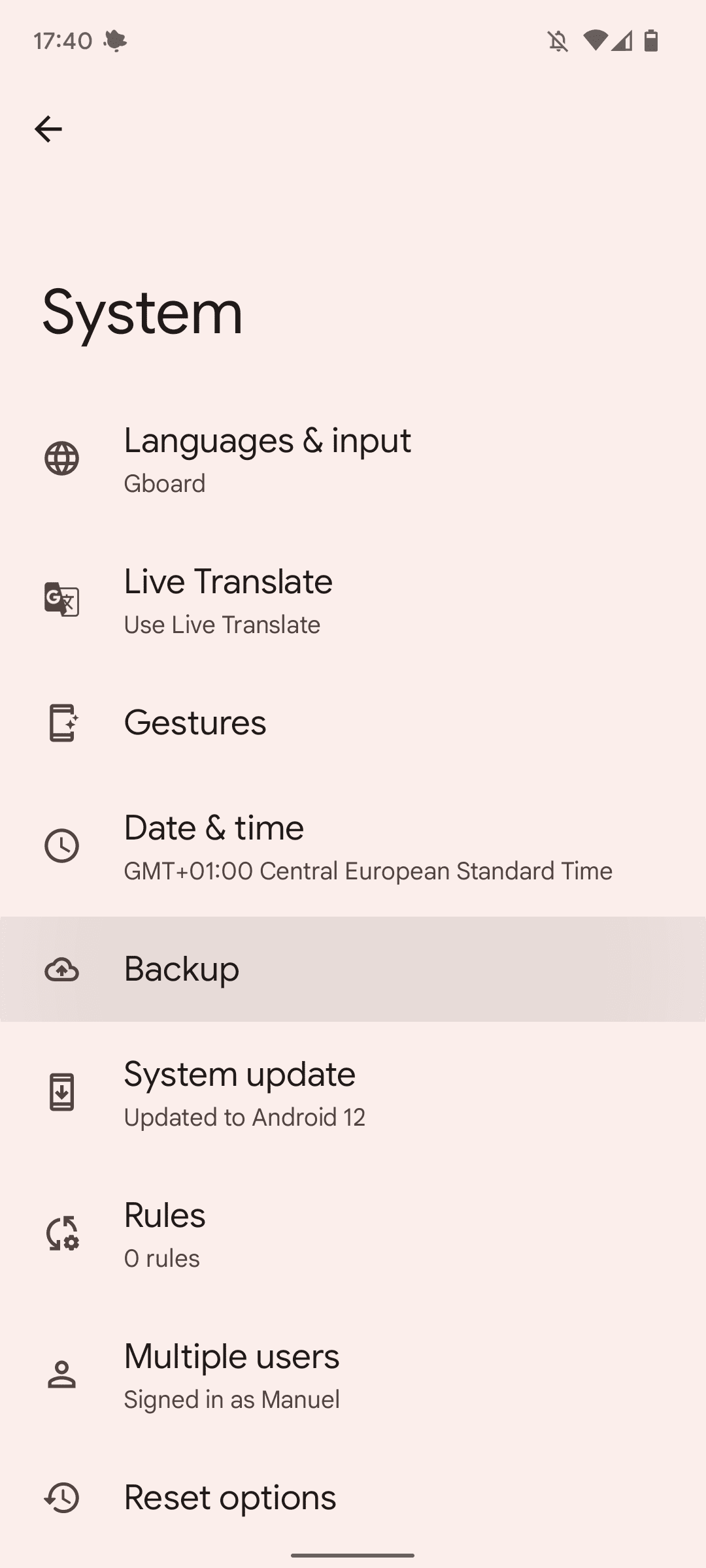Tap the Backup cloud upload icon
The height and width of the screenshot is (1568, 706).
tap(62, 970)
